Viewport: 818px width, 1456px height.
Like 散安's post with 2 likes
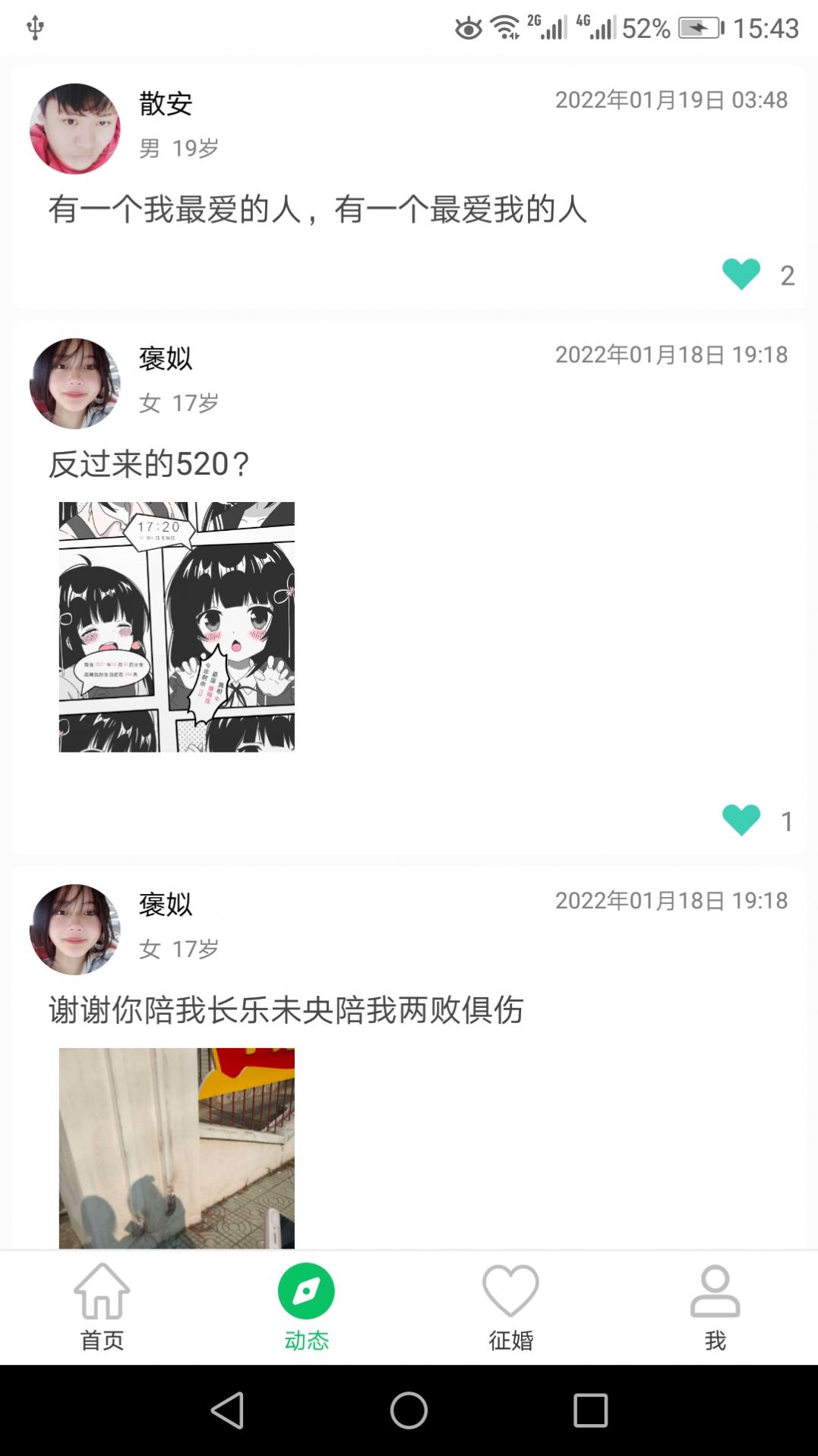click(x=741, y=274)
